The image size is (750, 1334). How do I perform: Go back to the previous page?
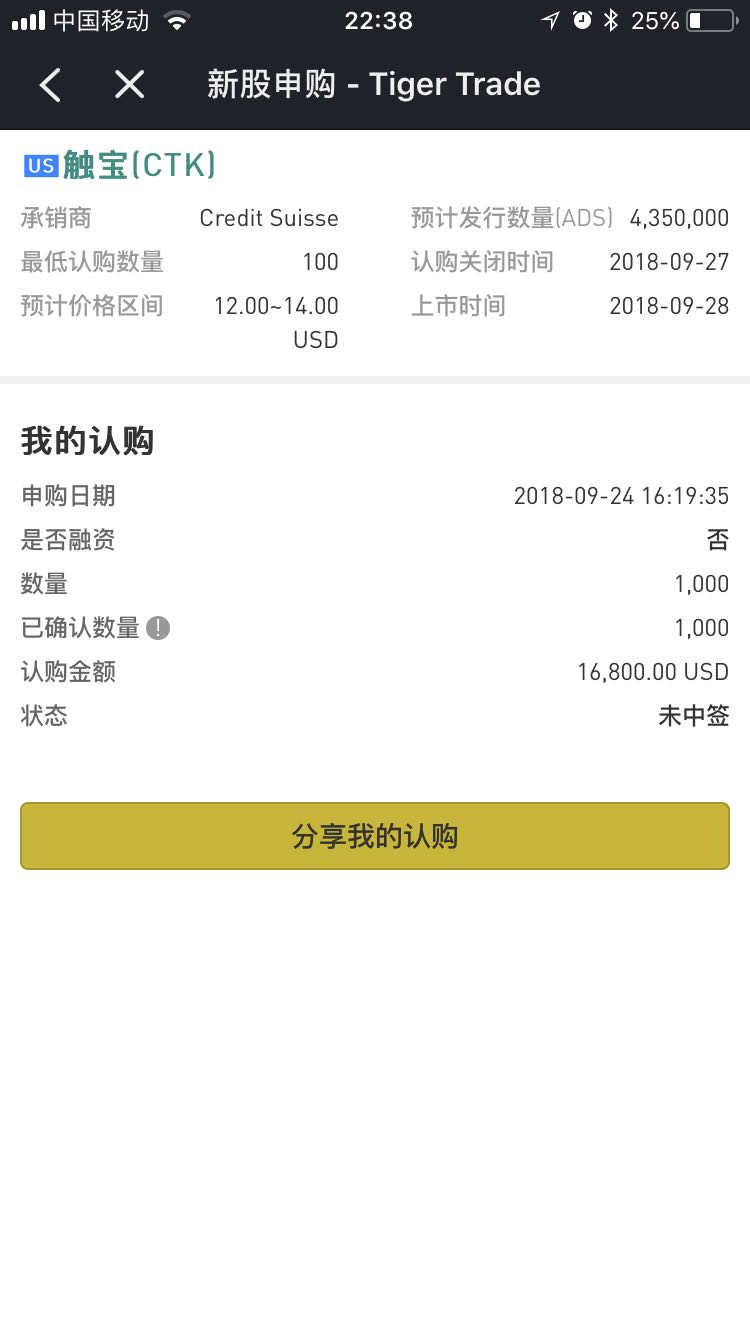50,85
